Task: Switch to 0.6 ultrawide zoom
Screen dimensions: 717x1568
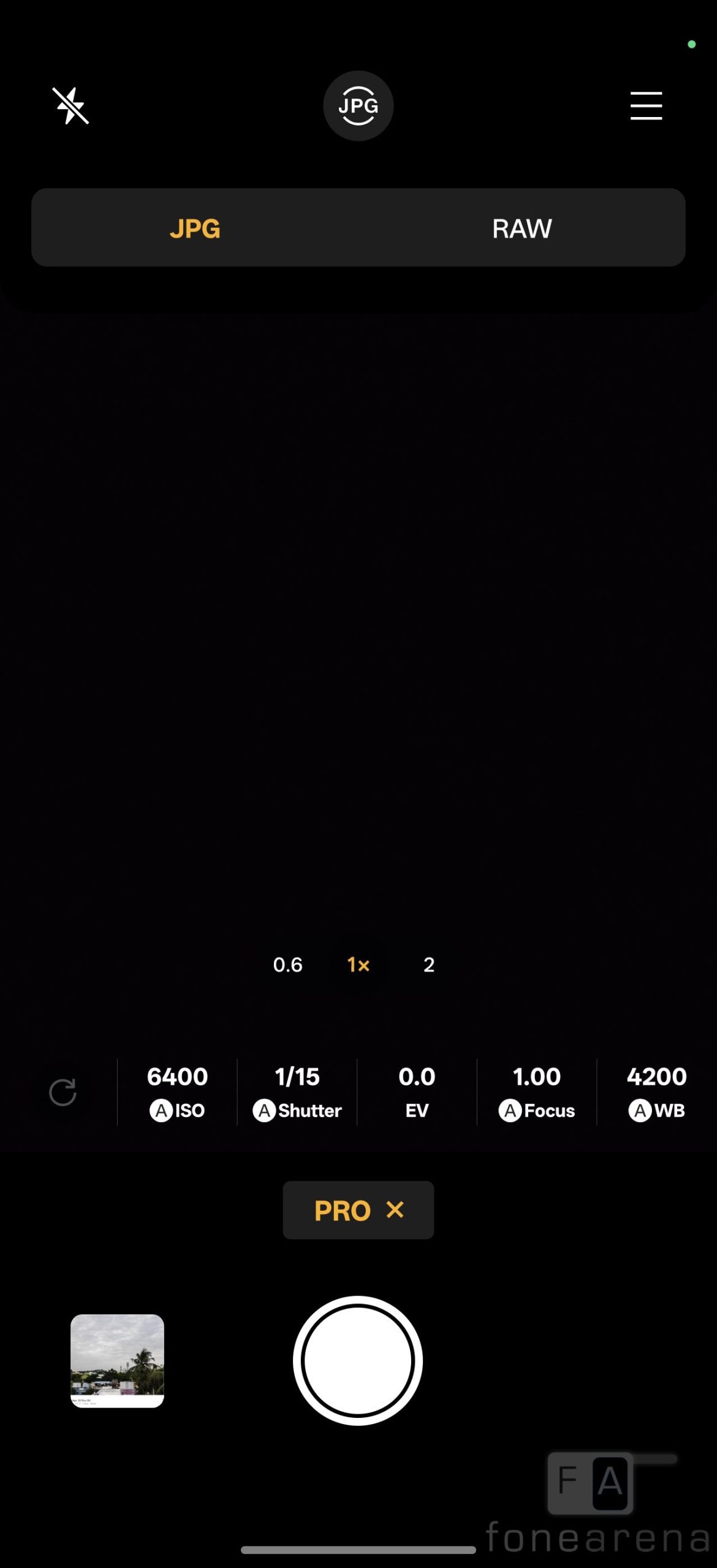Action: 287,965
